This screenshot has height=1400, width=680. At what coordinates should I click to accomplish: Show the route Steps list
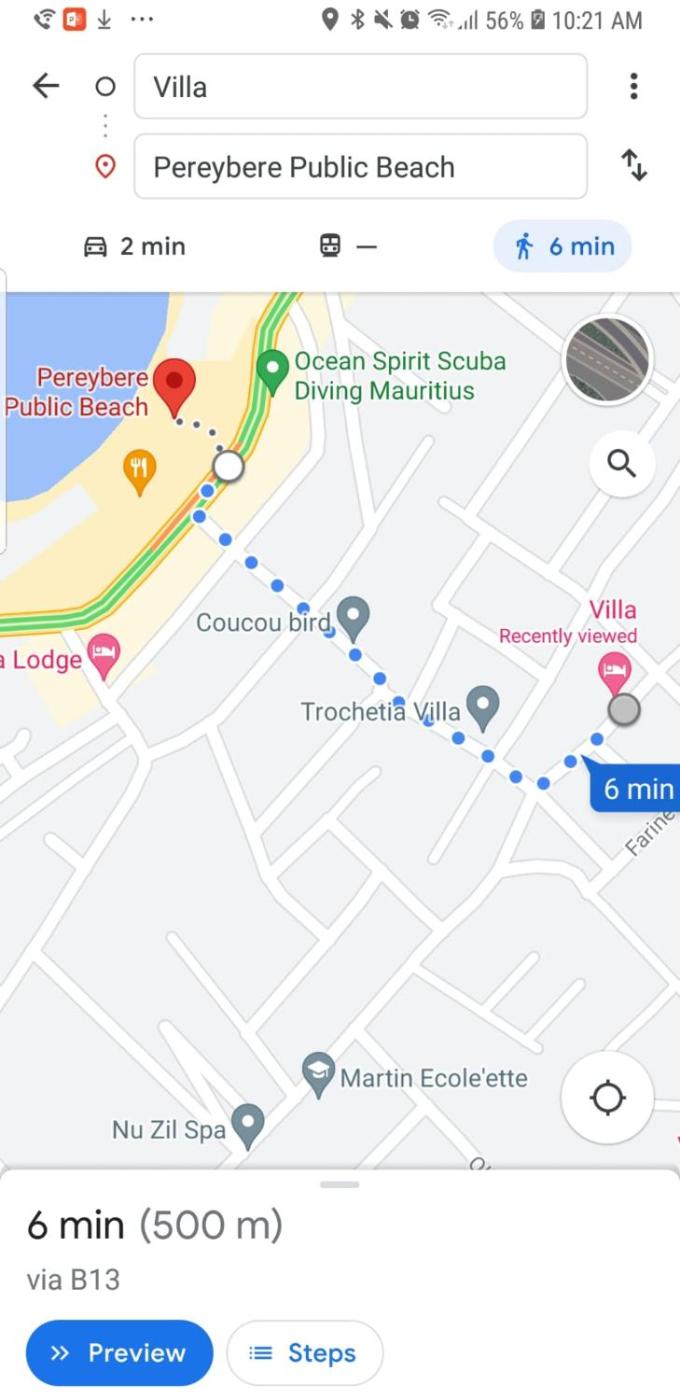(304, 1353)
